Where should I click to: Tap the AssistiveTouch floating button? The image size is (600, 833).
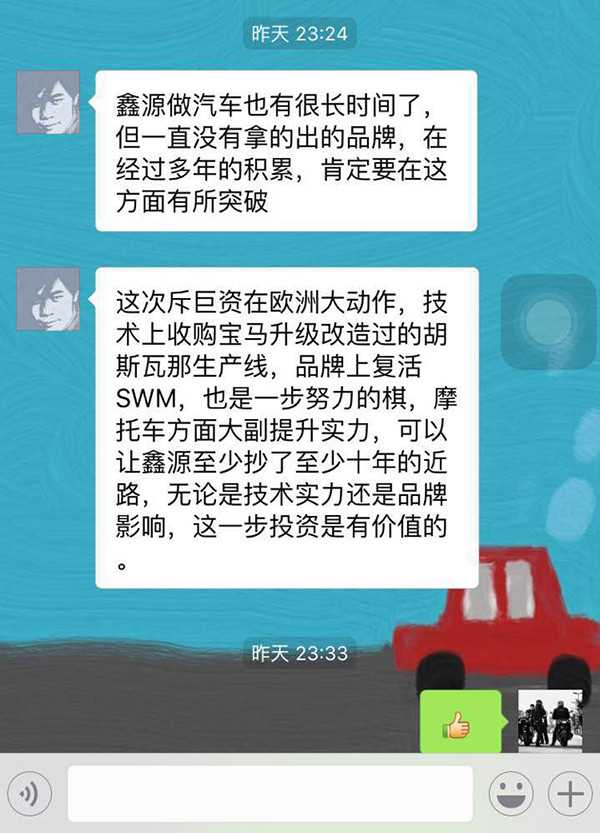tap(548, 322)
